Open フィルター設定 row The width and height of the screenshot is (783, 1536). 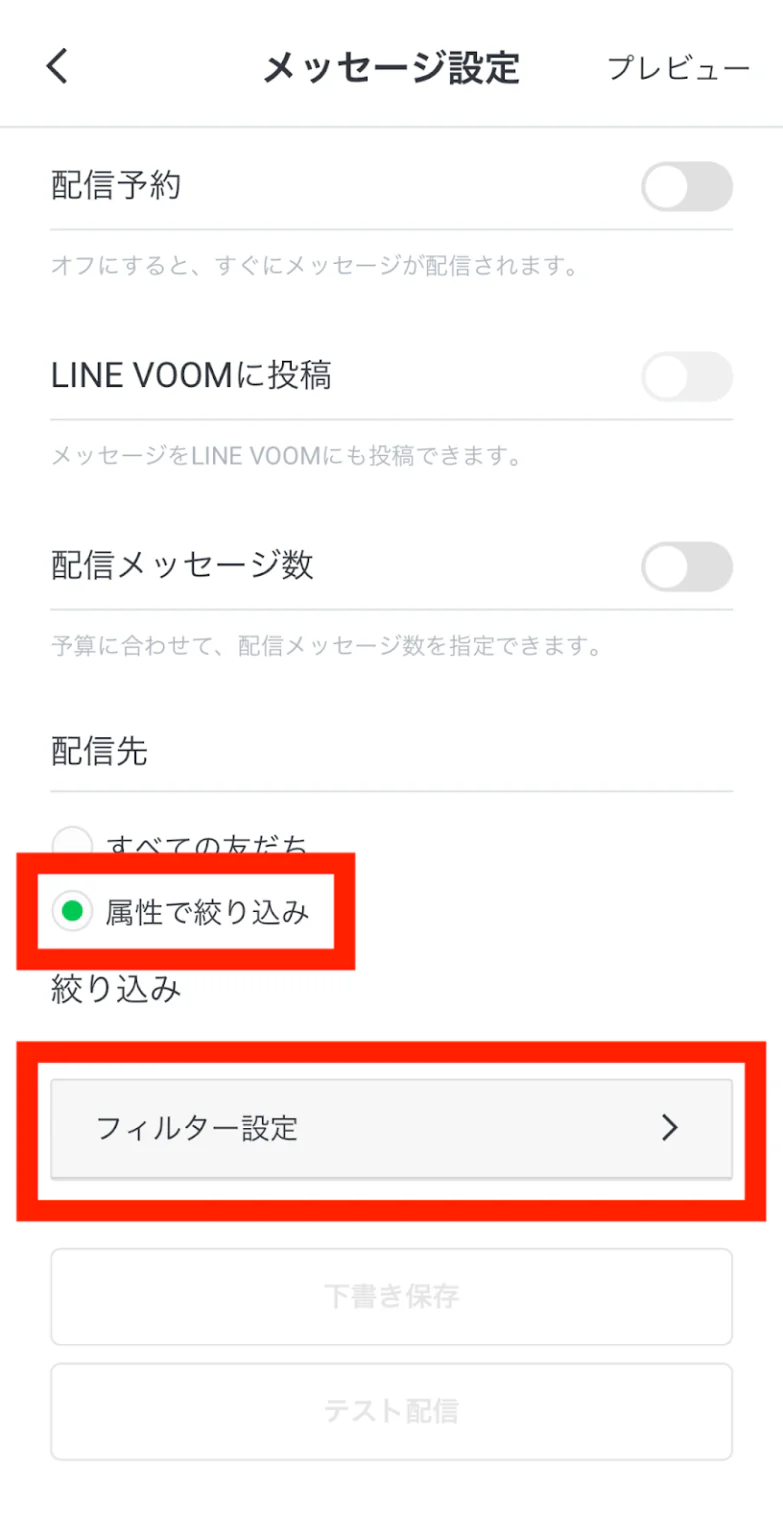[x=391, y=1128]
